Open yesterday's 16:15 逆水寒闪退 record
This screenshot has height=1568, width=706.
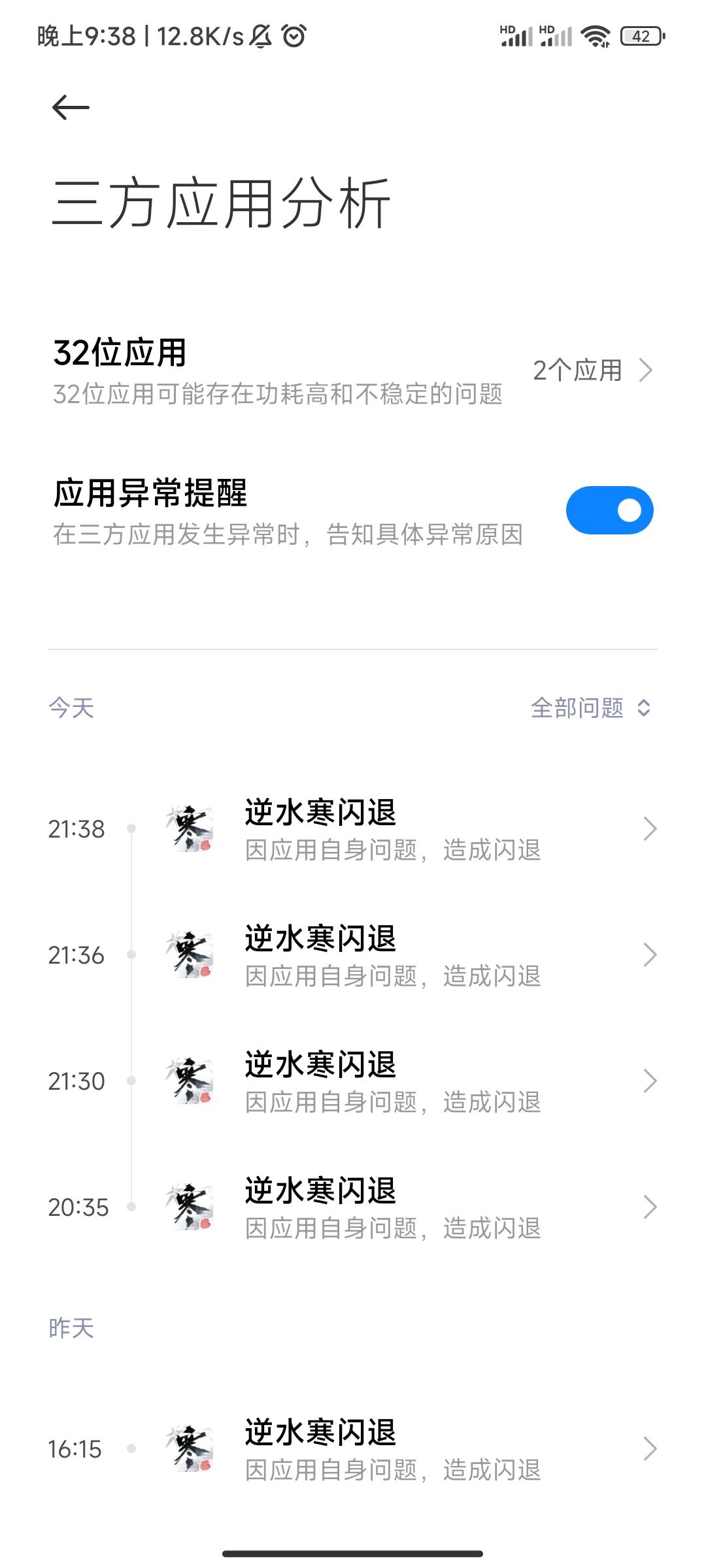click(392, 1449)
